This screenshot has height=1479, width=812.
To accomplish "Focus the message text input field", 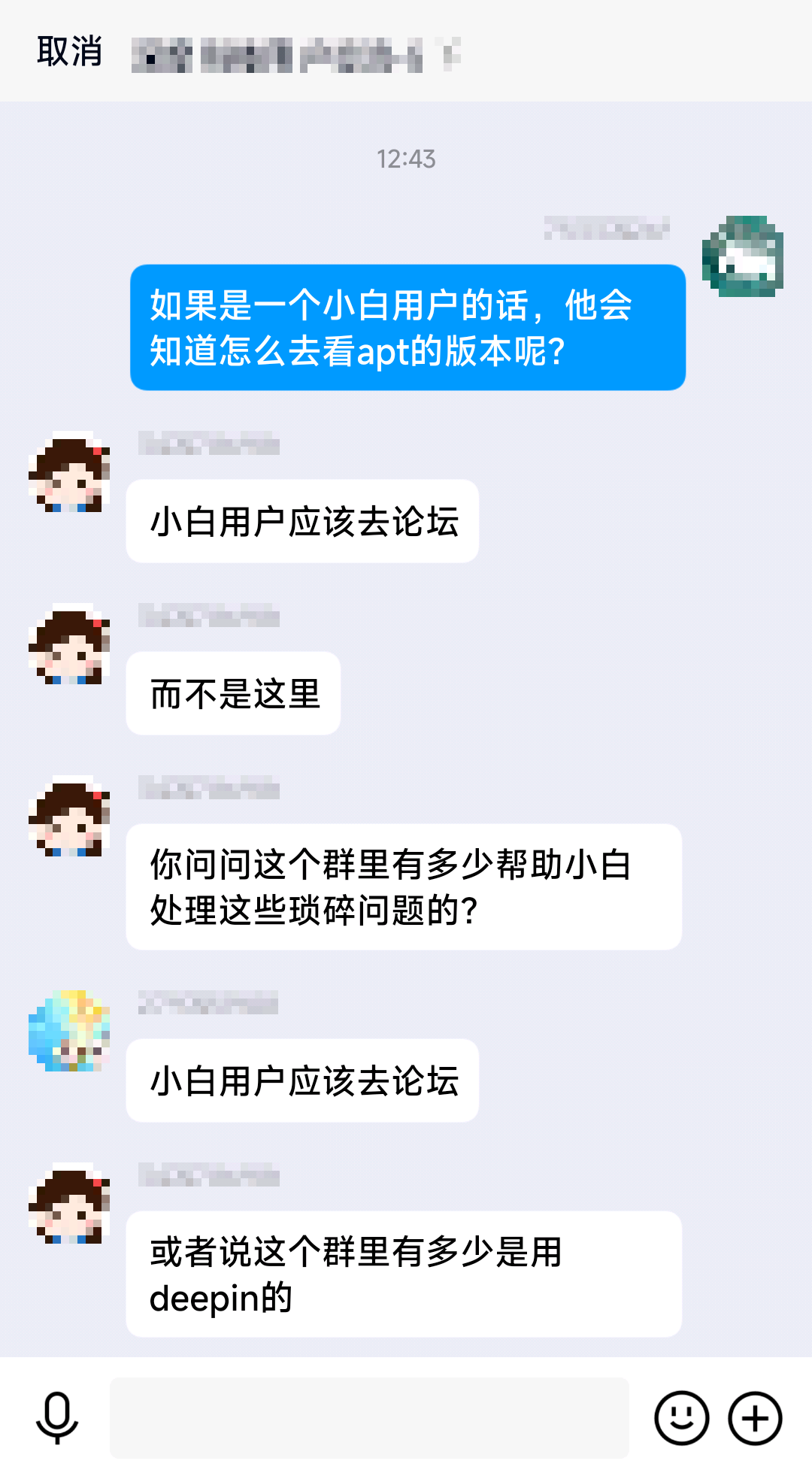I will [x=369, y=1418].
